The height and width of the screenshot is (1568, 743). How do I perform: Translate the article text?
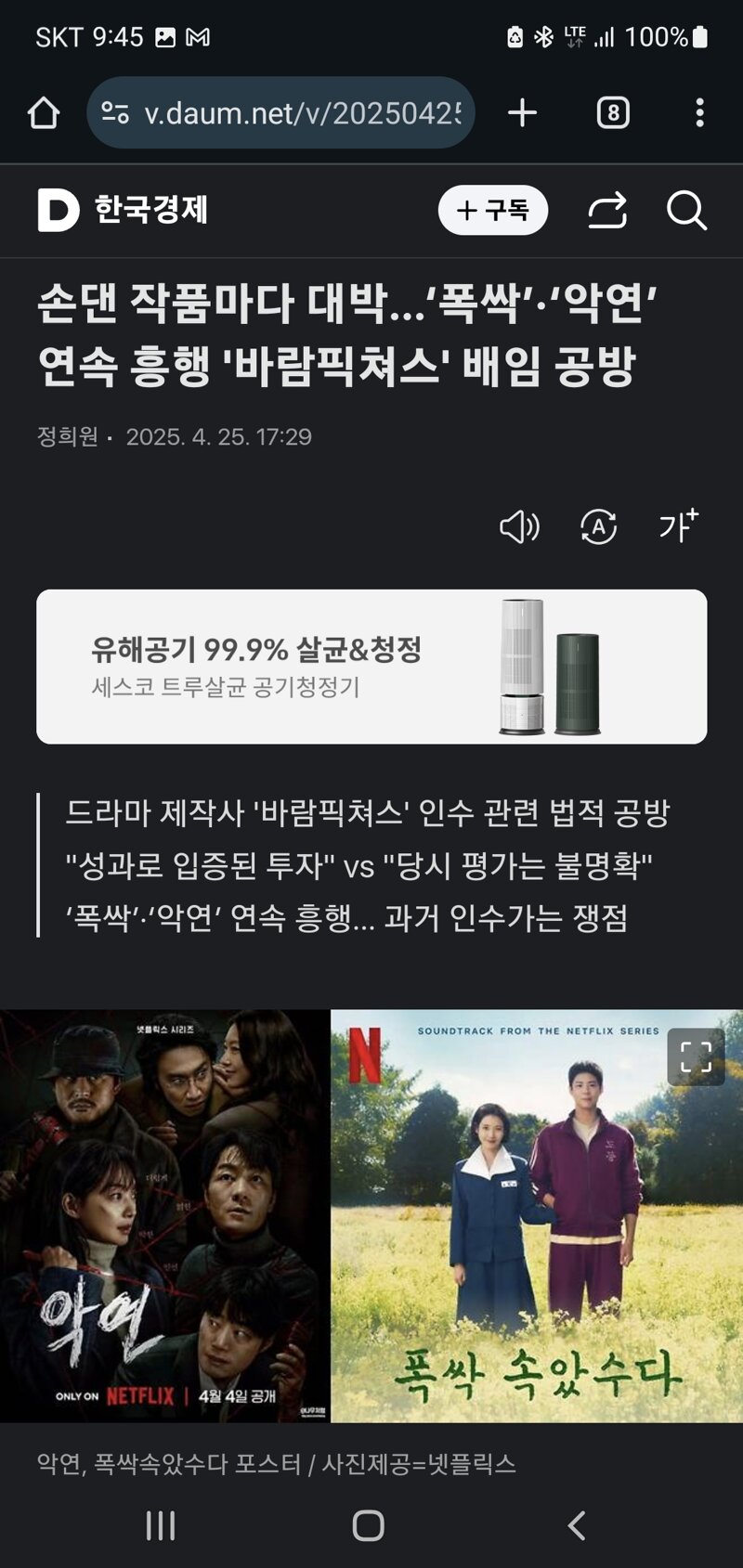pyautogui.click(x=598, y=527)
